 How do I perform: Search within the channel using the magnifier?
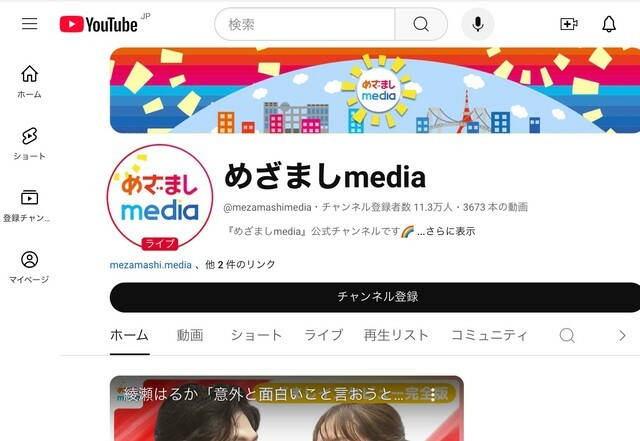click(567, 335)
